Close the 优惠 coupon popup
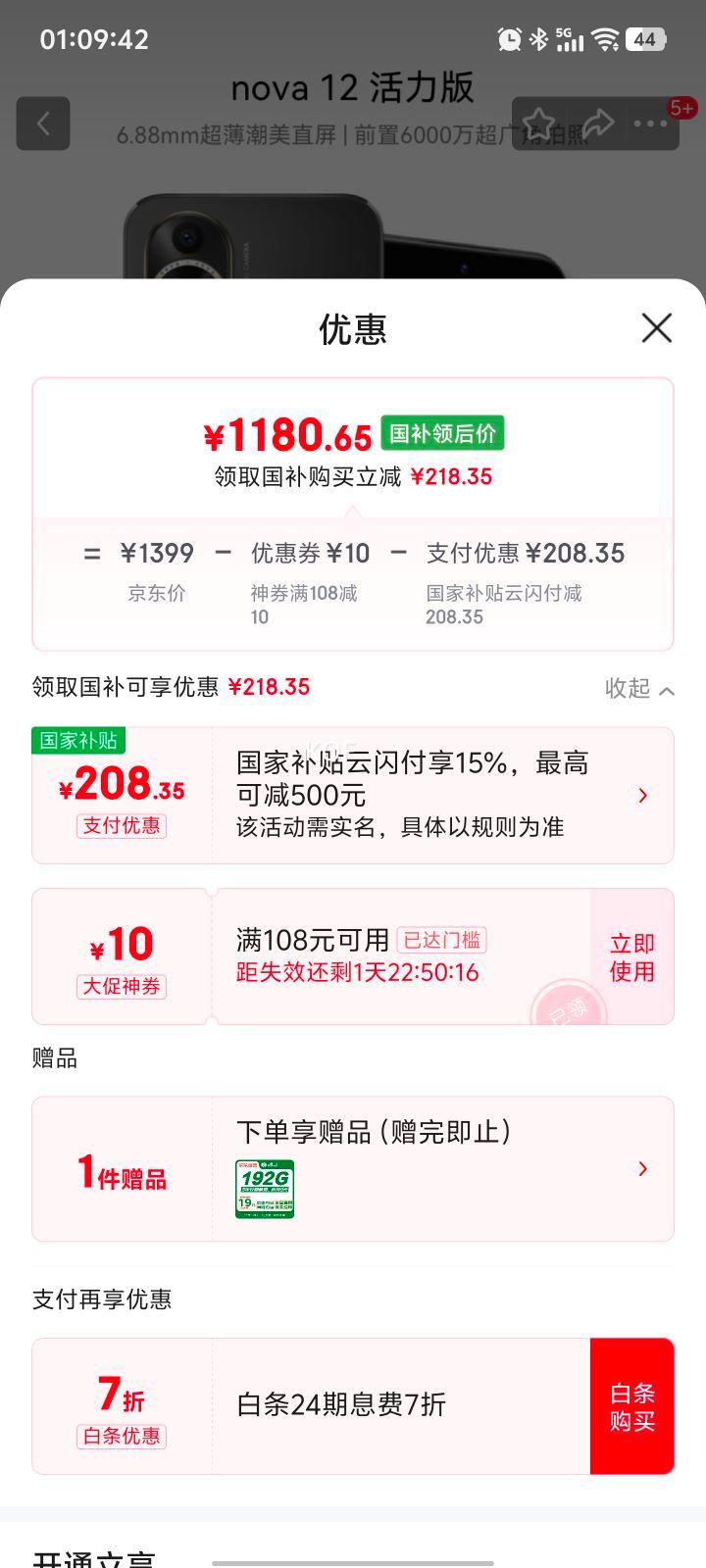Viewport: 706px width, 1568px height. [655, 329]
